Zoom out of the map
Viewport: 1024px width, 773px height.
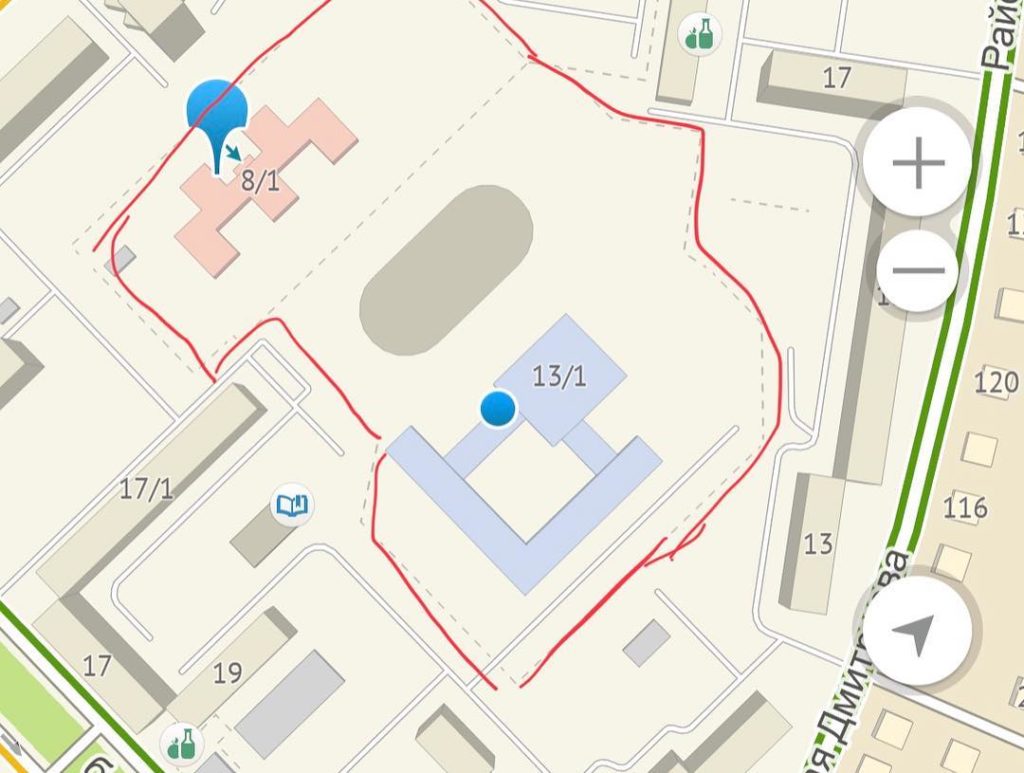pos(918,270)
